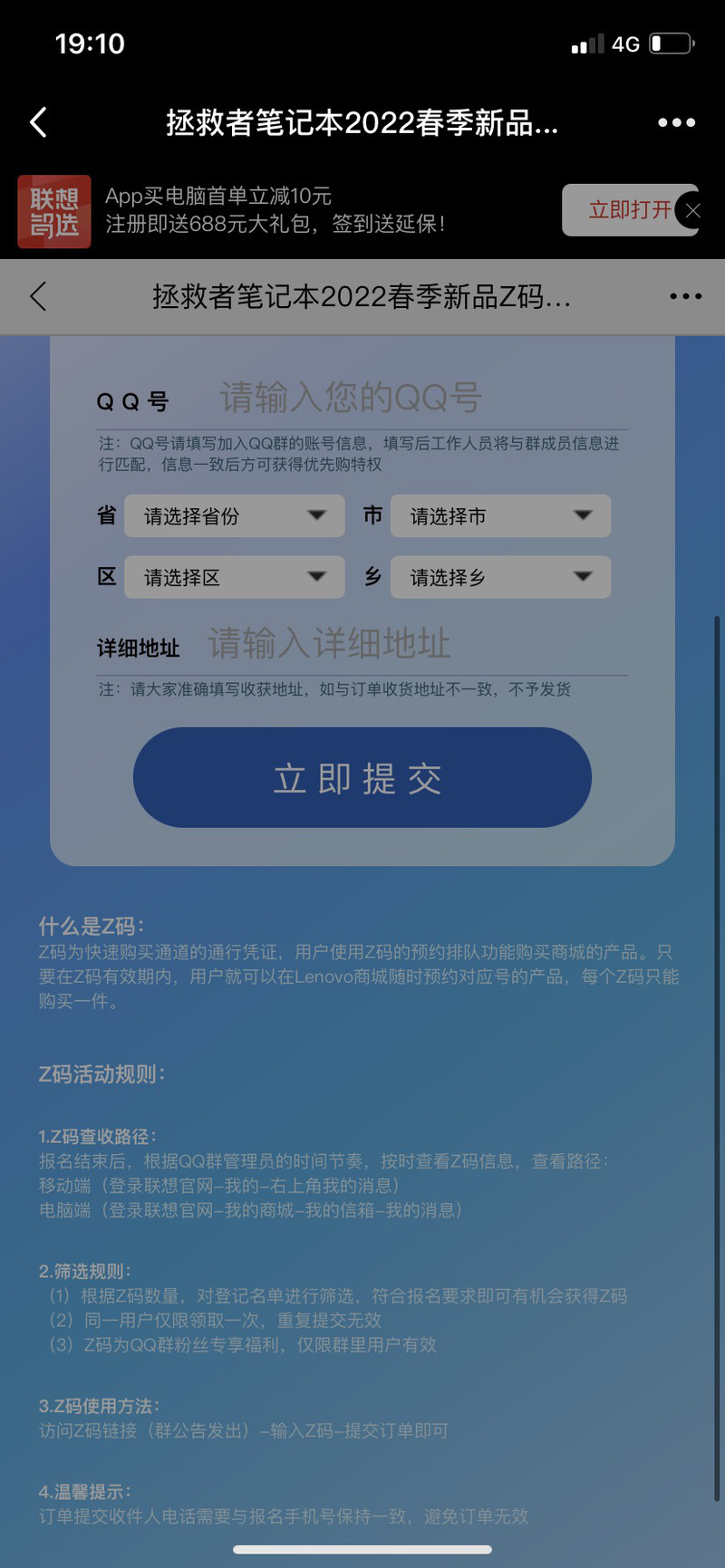725x1568 pixels.
Task: Open the three-dot menu in top bar
Action: point(676,122)
